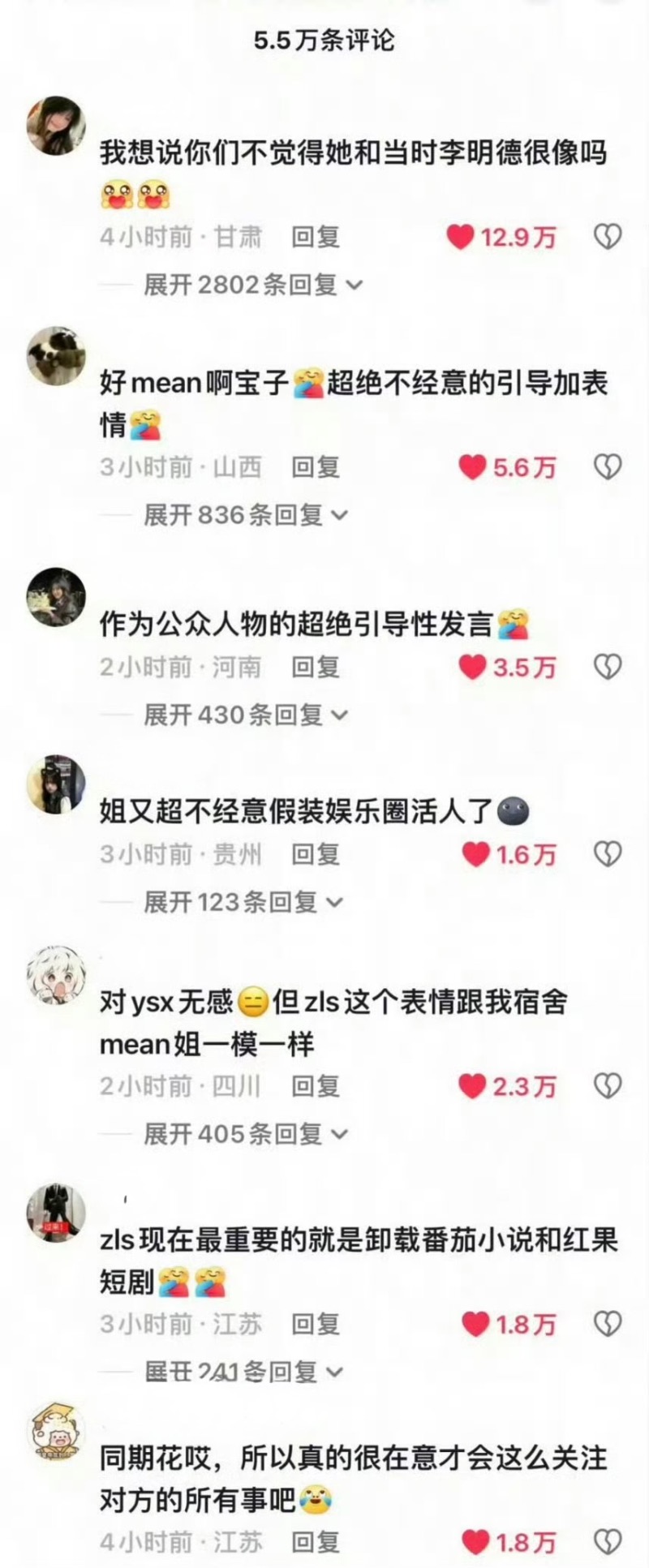
Task: Open the profile of the 同期花哎 commenter
Action: tap(56, 1432)
